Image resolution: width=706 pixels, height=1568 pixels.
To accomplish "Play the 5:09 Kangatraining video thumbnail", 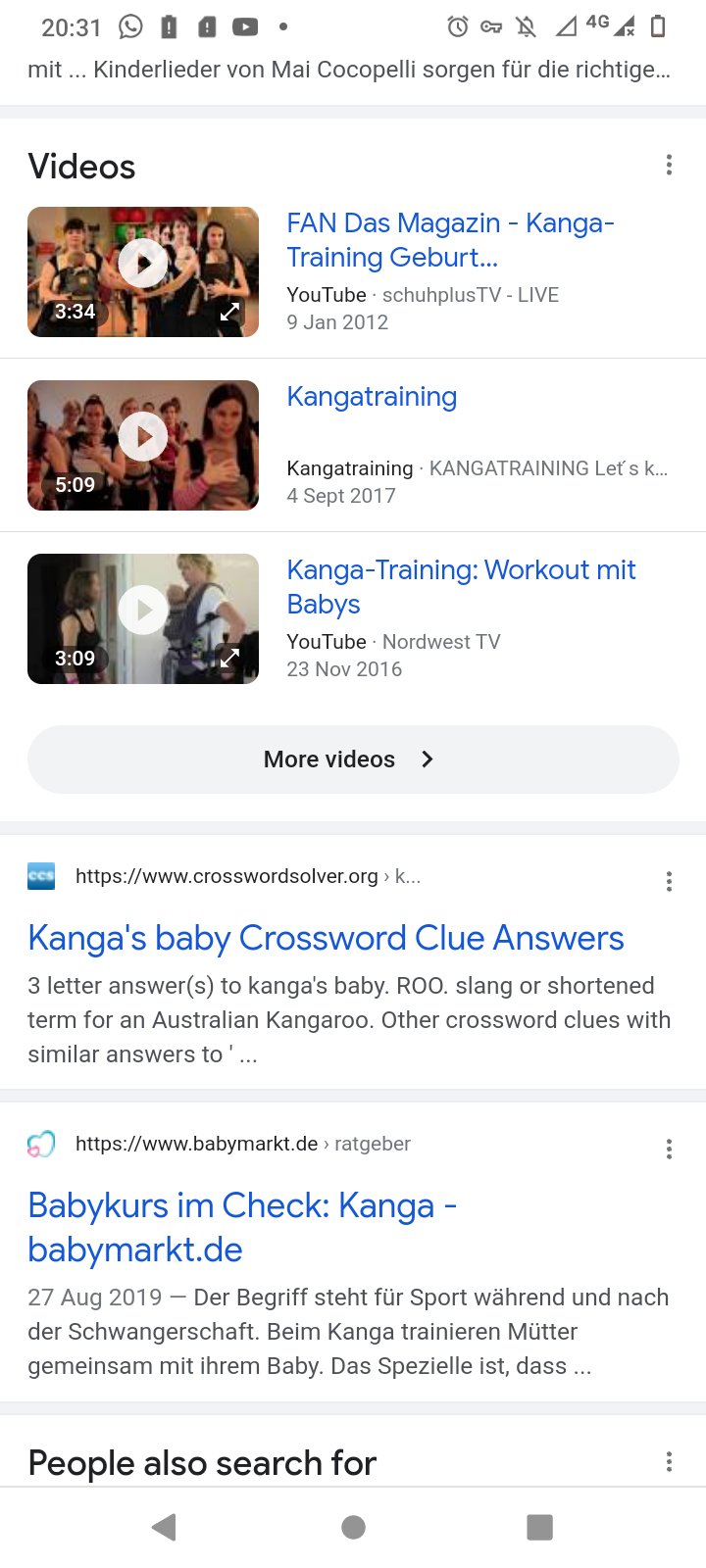I will point(143,445).
